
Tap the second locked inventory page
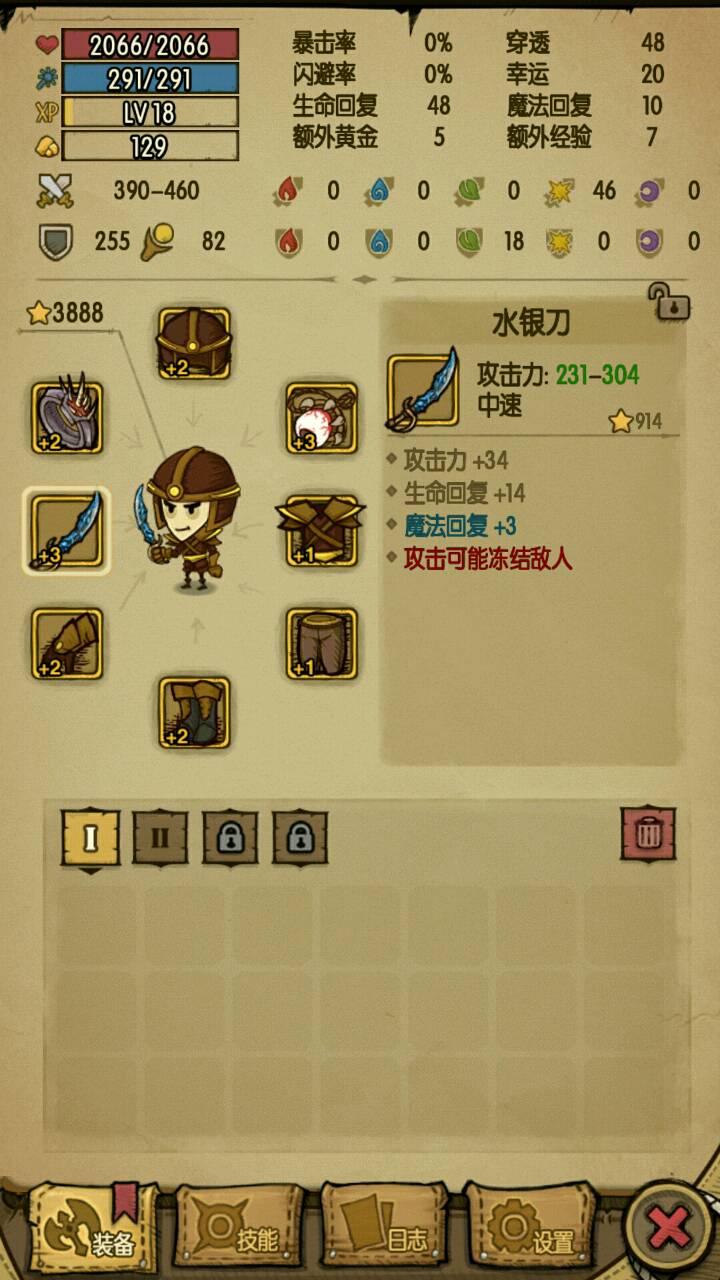click(300, 837)
